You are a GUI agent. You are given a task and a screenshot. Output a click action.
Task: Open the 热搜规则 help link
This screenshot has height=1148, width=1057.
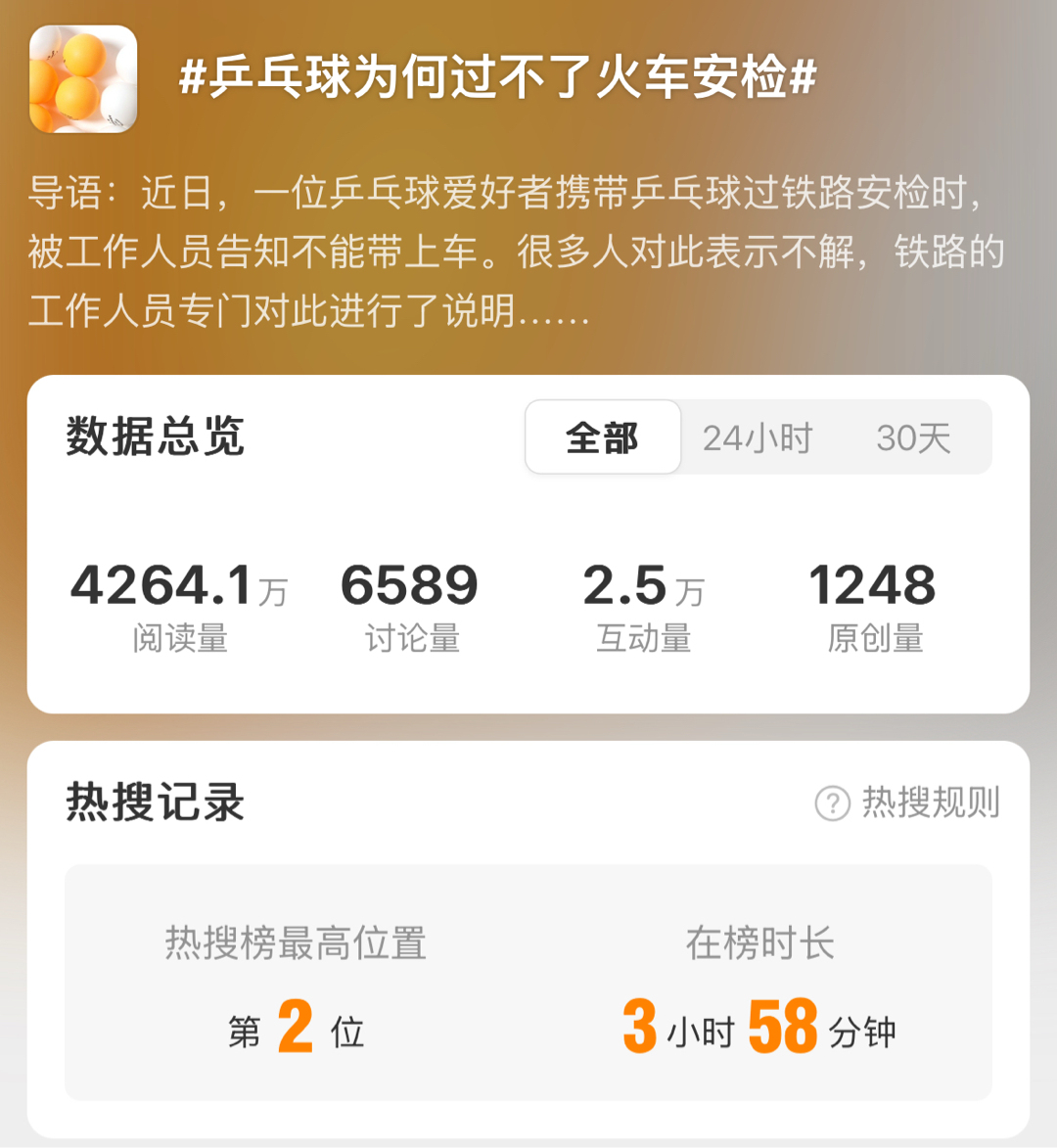click(908, 803)
